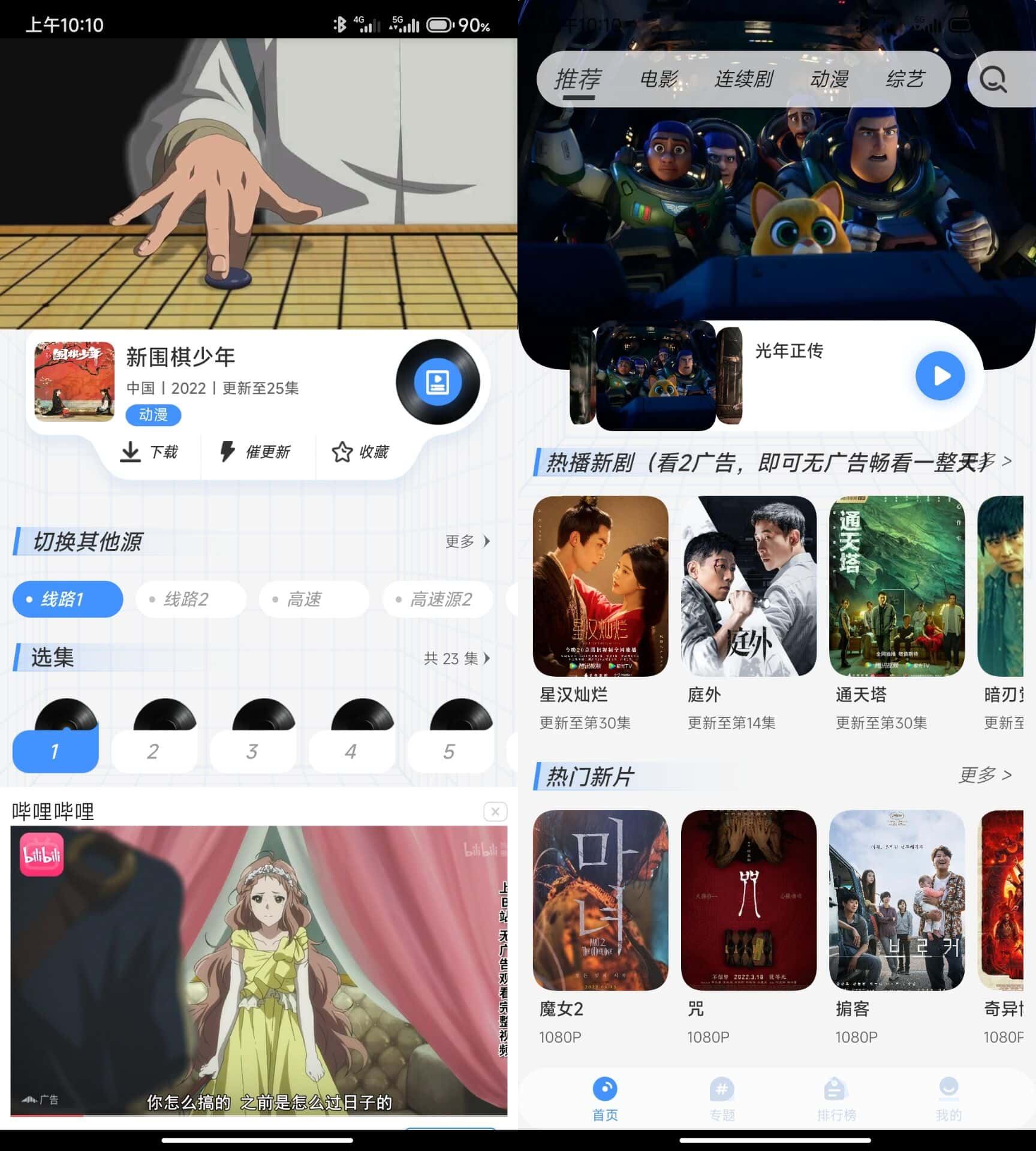
Task: Pick episode 5
Action: tap(449, 751)
